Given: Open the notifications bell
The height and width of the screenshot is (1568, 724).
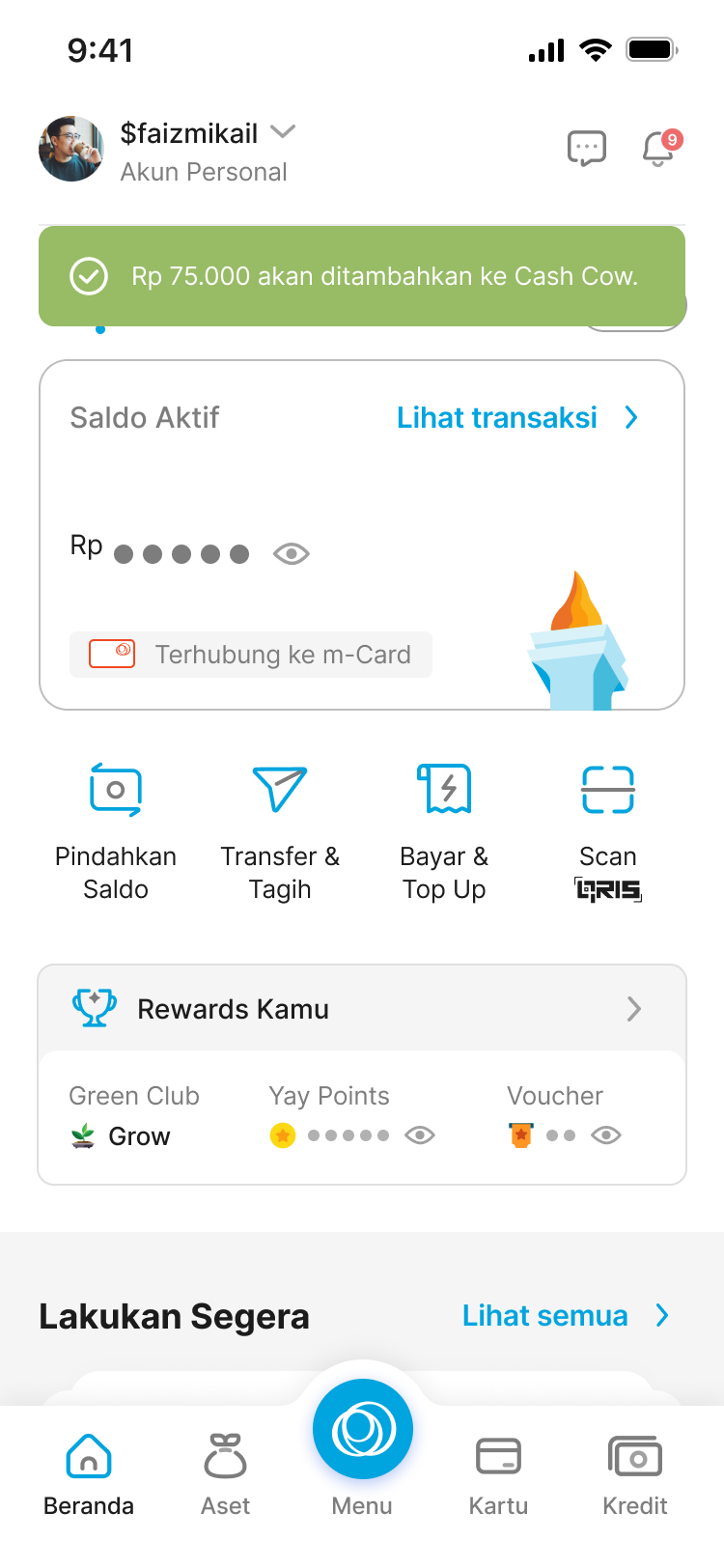Looking at the screenshot, I should pos(658,149).
